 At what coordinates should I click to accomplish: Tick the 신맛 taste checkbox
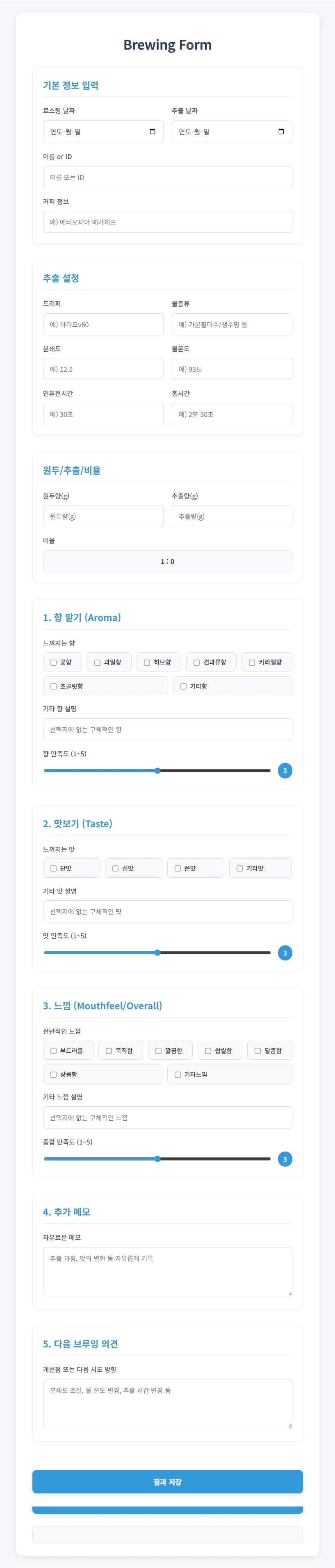coord(116,869)
